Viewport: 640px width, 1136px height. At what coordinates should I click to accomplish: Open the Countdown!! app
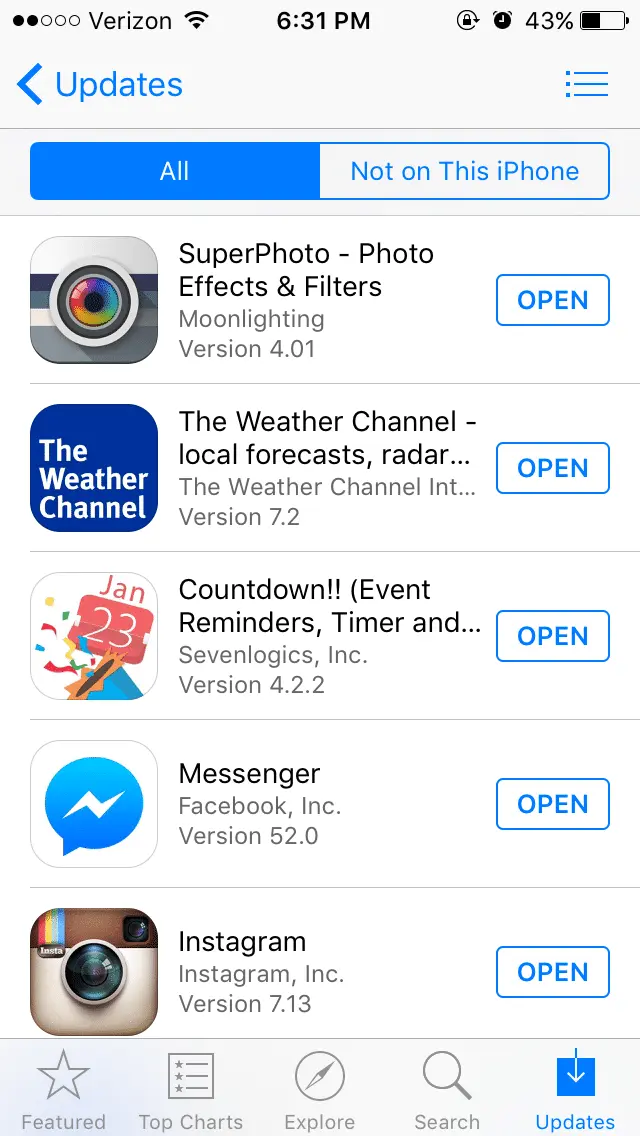[552, 636]
